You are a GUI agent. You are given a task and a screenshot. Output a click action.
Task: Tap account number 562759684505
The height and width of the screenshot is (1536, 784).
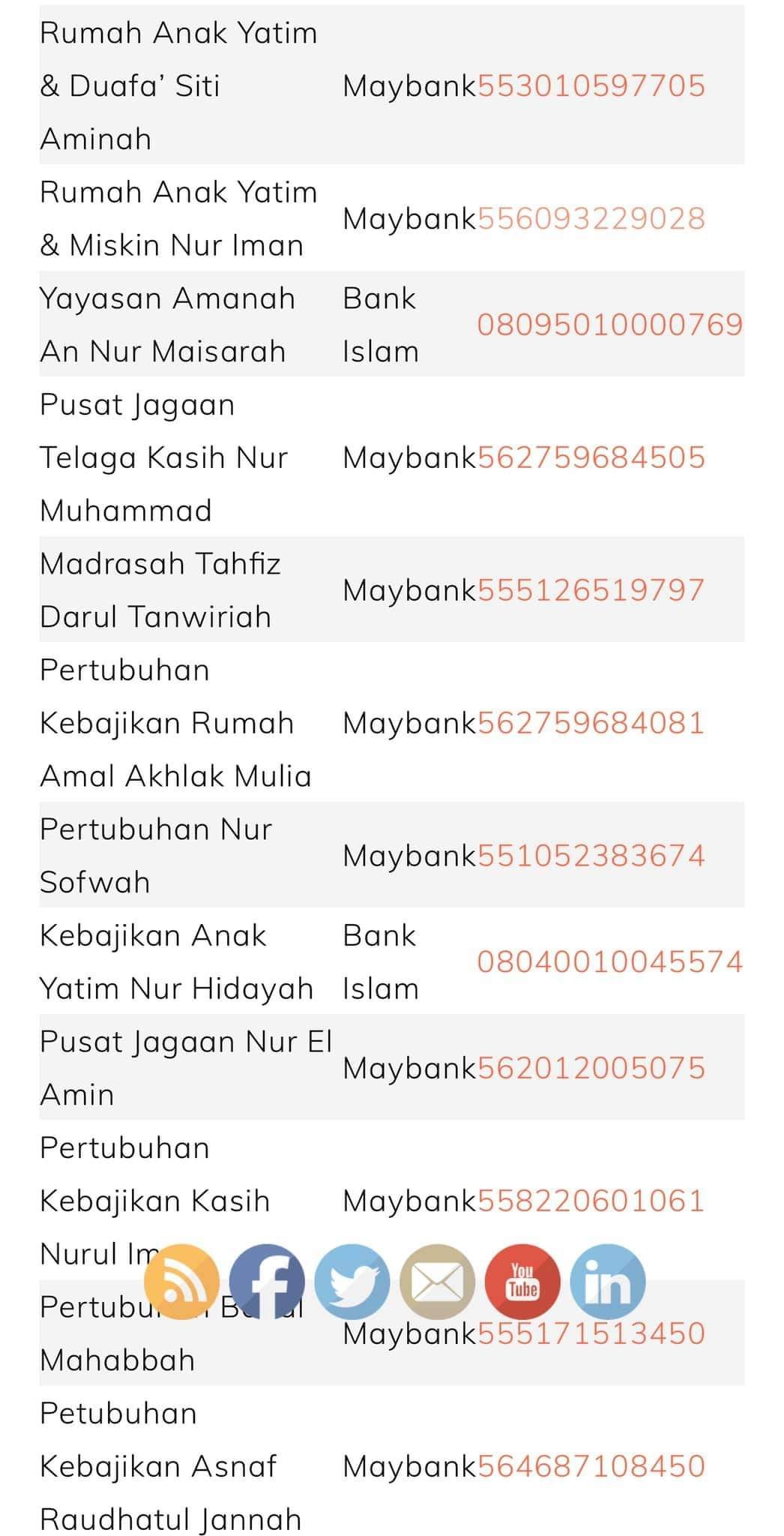(591, 457)
